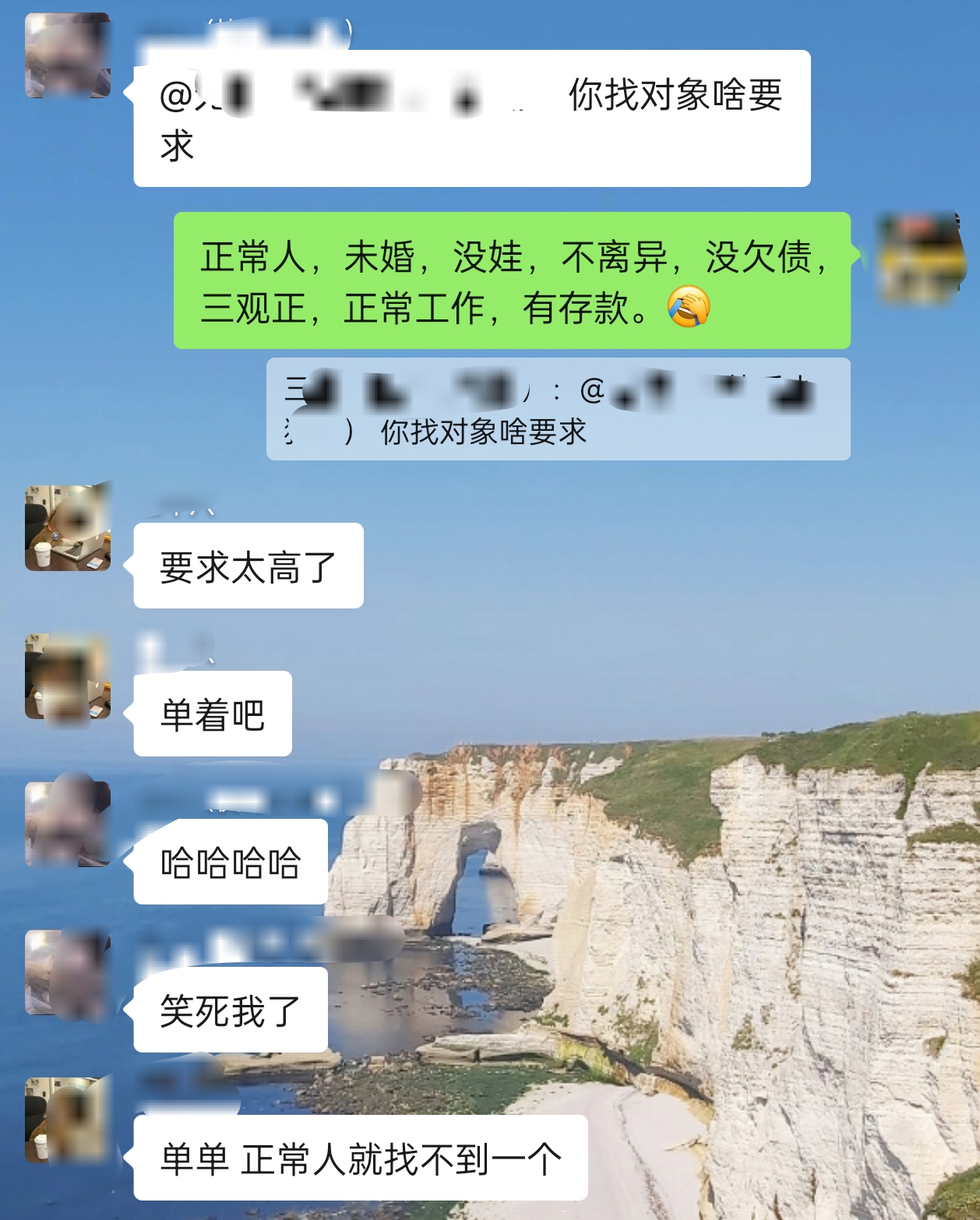This screenshot has width=980, height=1220.
Task: Open avatar of the "要求太高了" sender
Action: [x=68, y=527]
